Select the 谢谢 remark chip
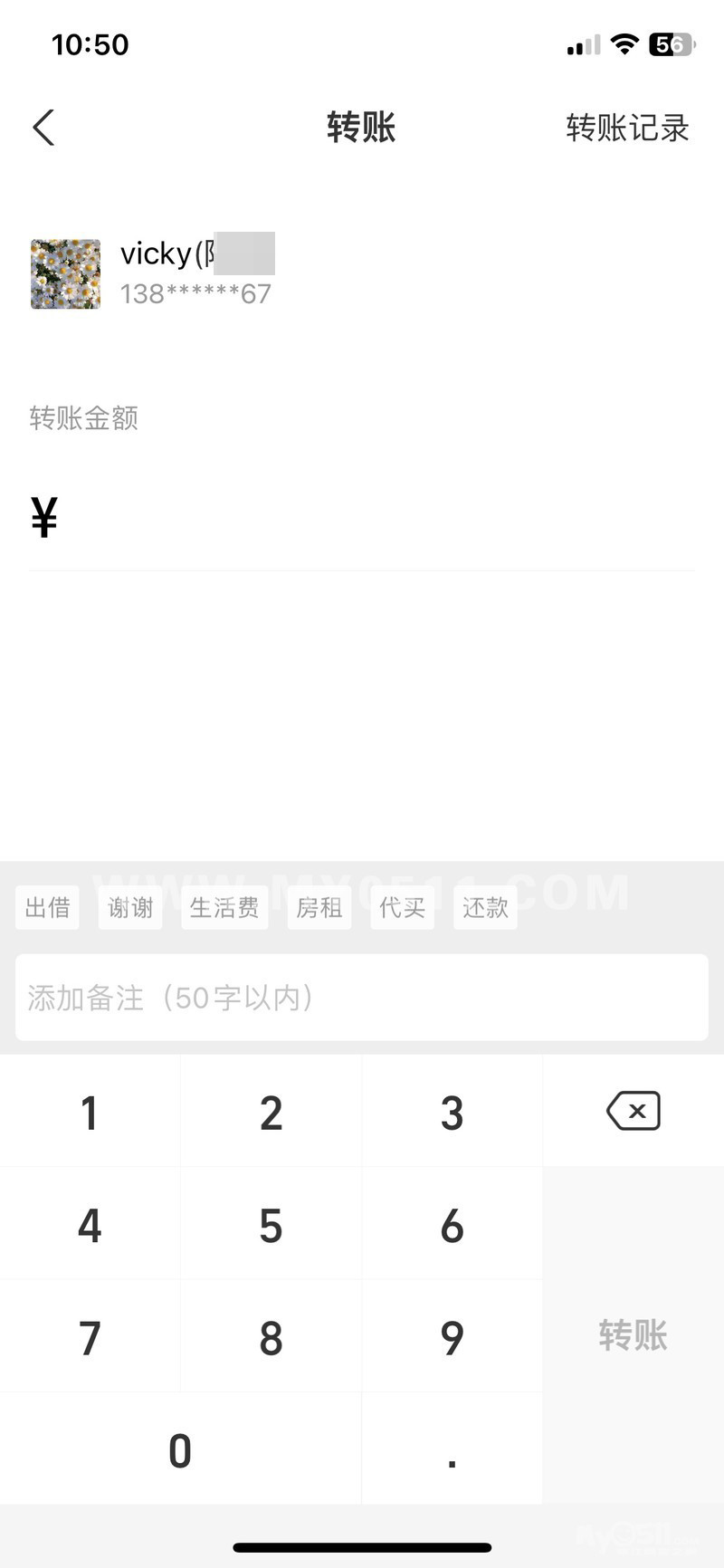This screenshot has height=1568, width=724. pos(130,907)
